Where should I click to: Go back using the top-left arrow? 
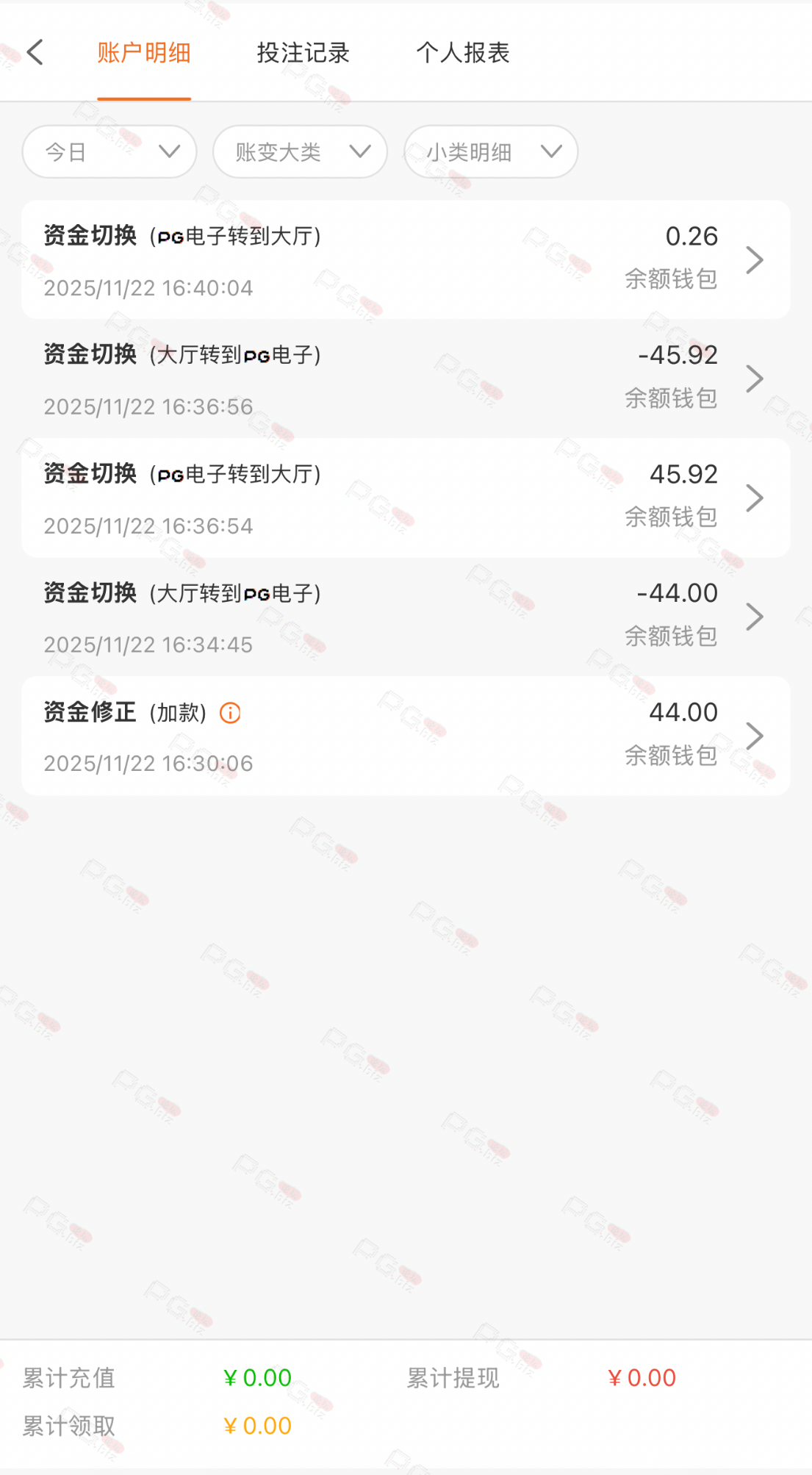tap(35, 52)
